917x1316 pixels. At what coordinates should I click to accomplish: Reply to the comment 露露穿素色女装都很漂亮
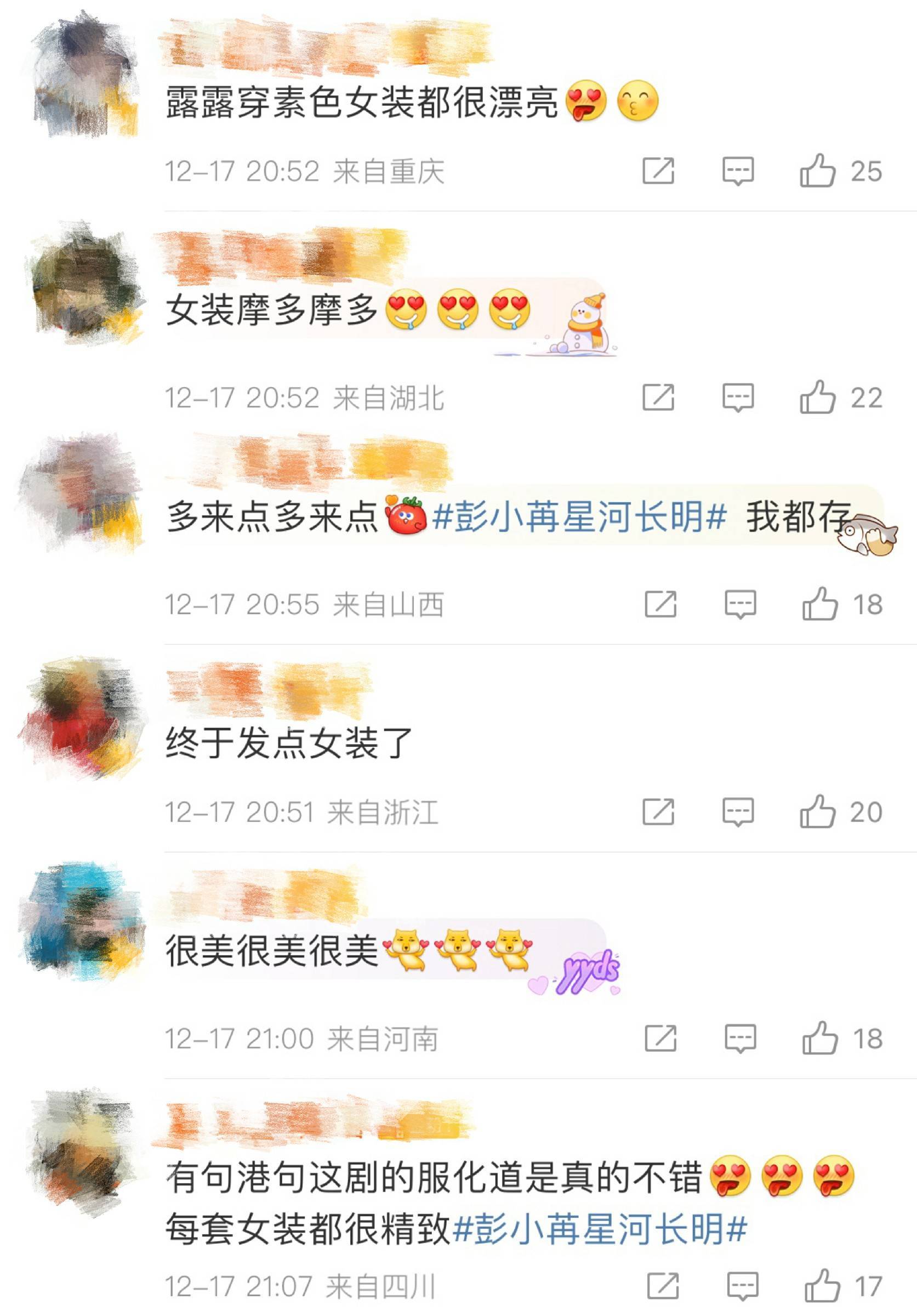click(x=738, y=171)
